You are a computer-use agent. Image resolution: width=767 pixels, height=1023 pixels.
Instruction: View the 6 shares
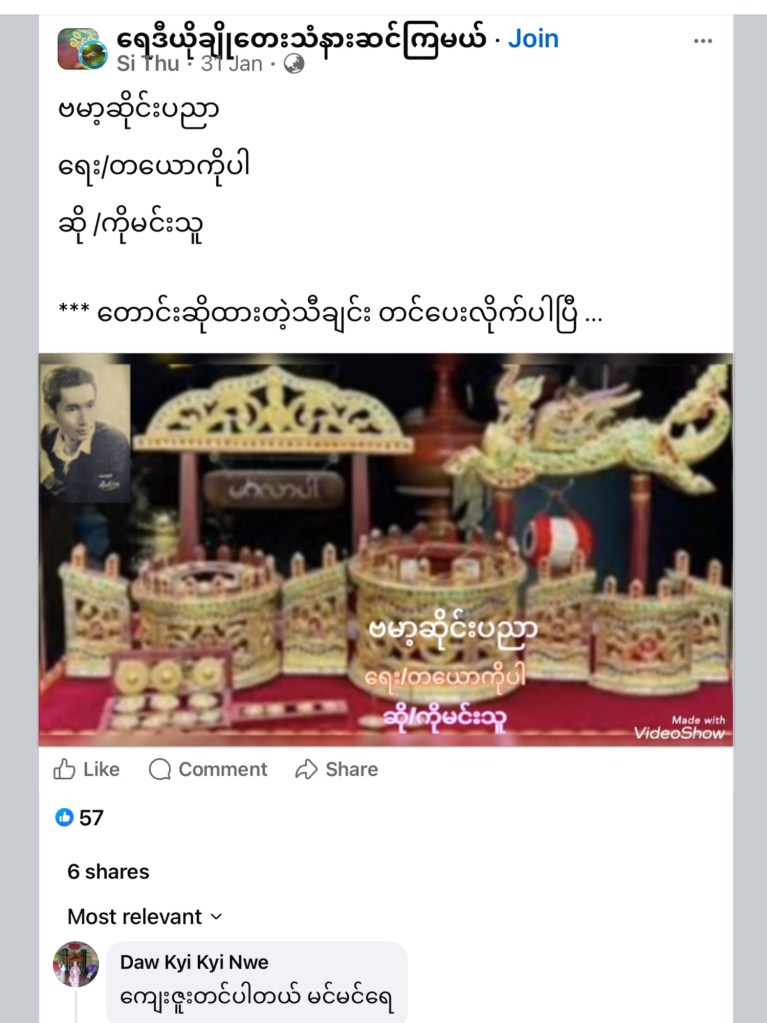(108, 872)
